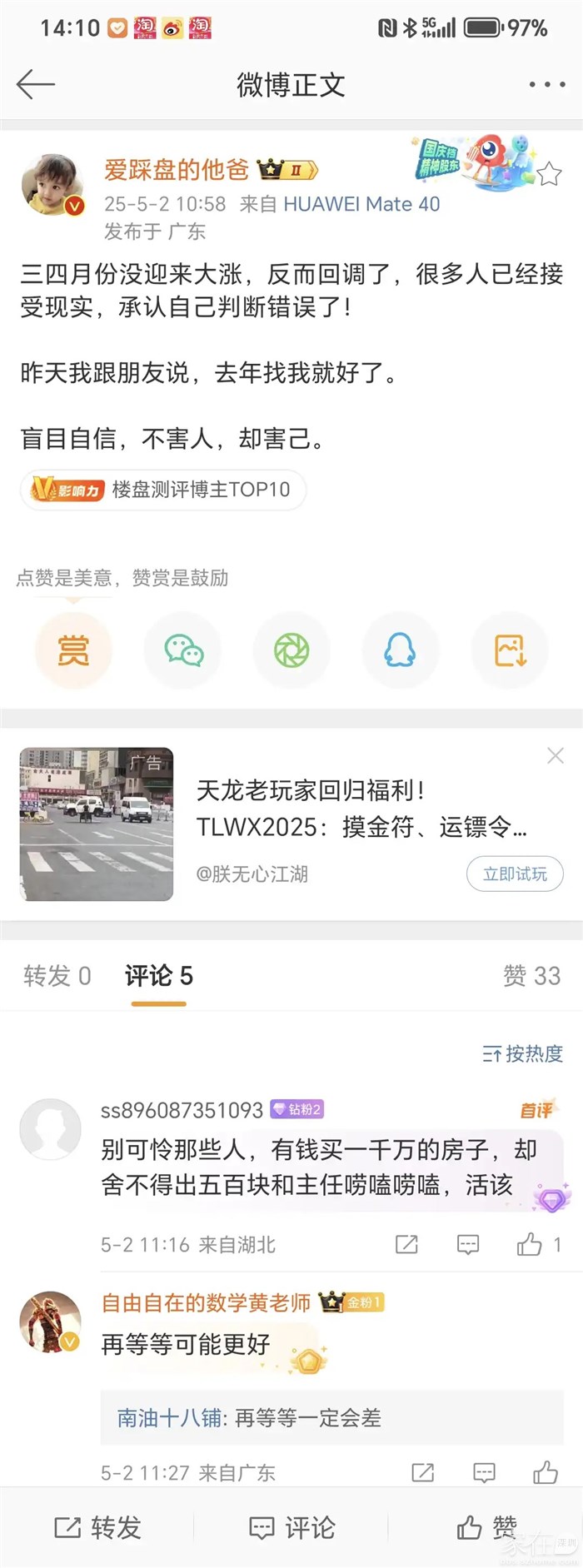Open 爱踩盘的他爸's profile avatar

tap(53, 185)
